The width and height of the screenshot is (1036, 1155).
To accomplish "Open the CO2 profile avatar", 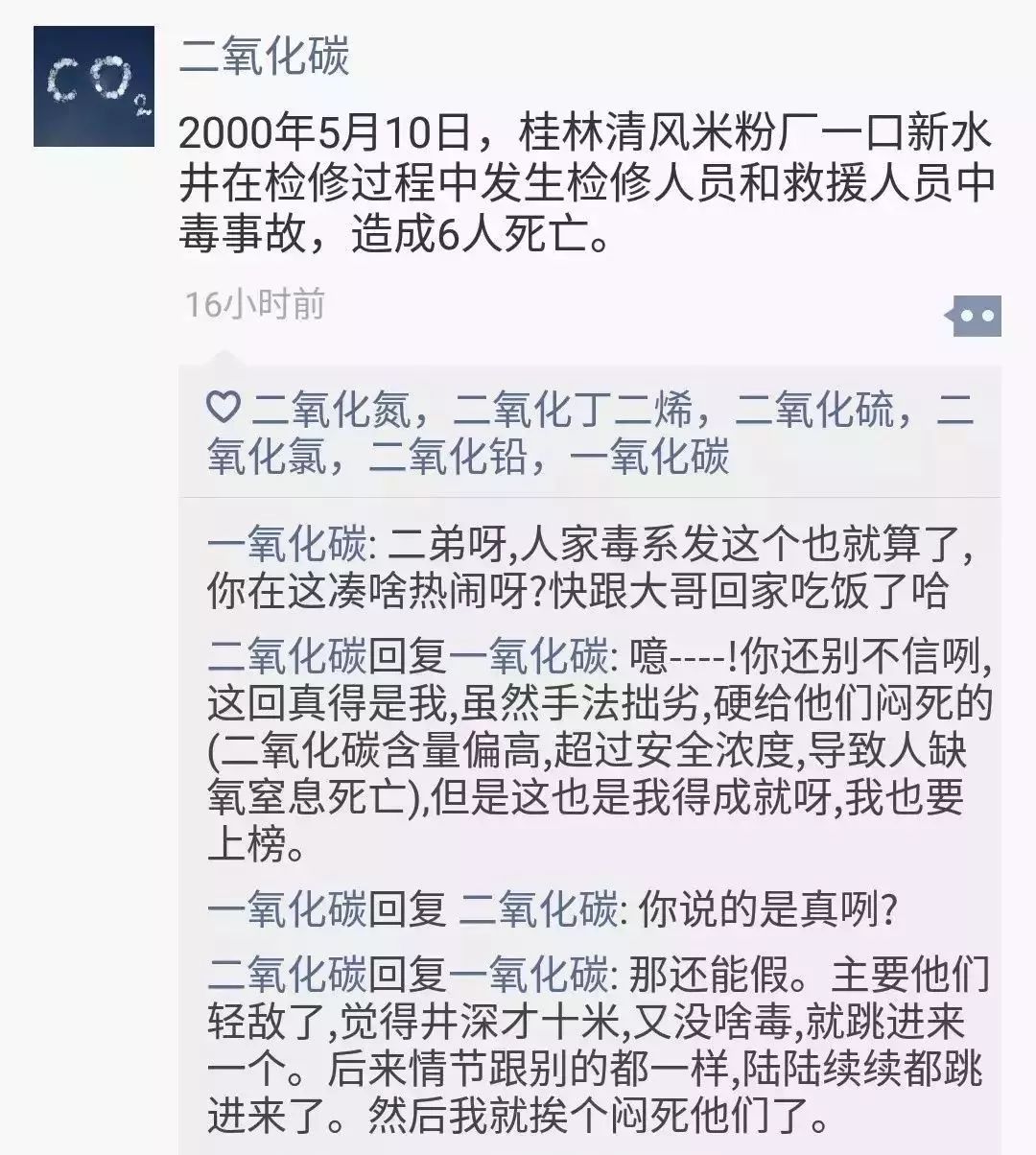I will tap(94, 86).
